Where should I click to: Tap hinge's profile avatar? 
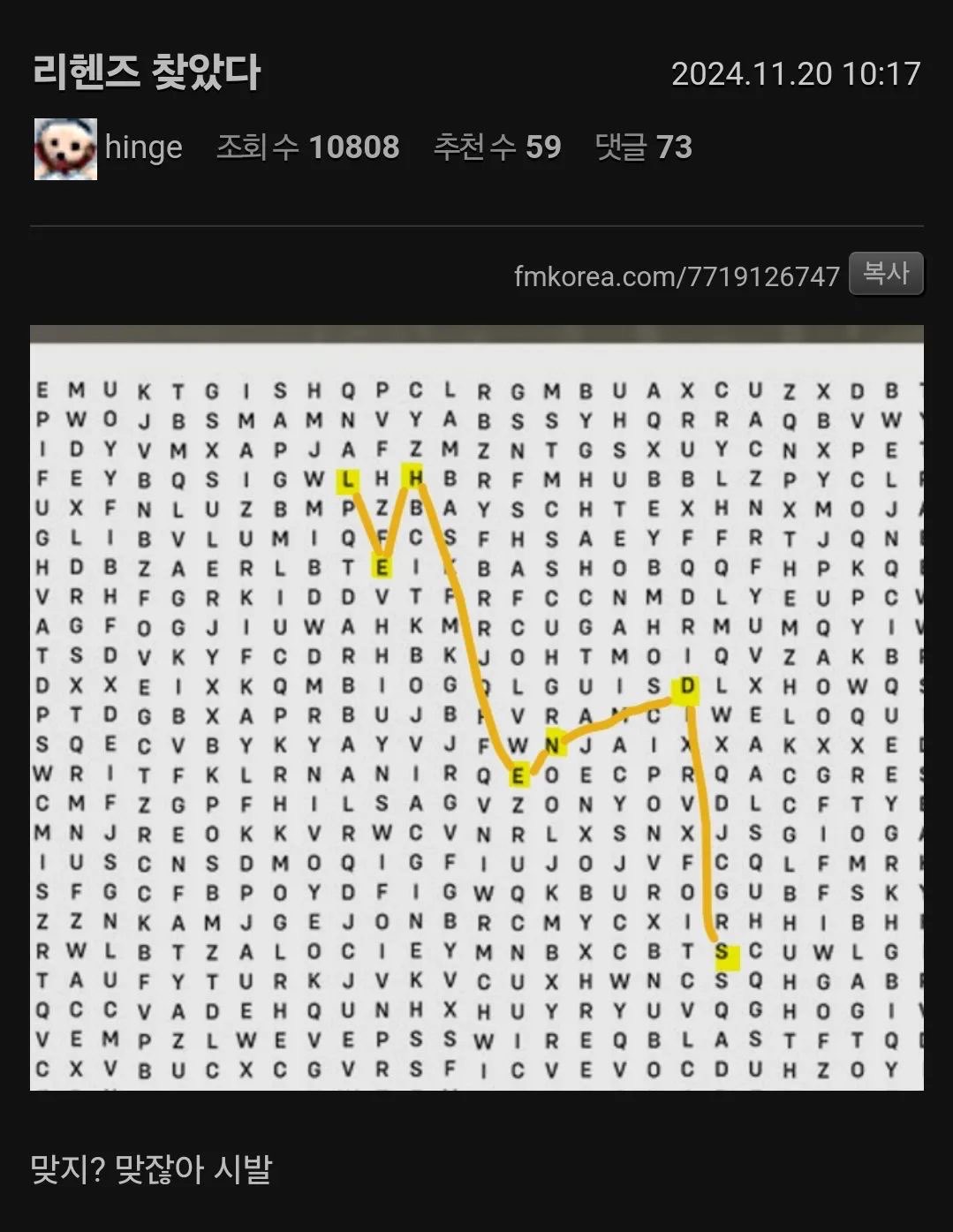(x=65, y=148)
